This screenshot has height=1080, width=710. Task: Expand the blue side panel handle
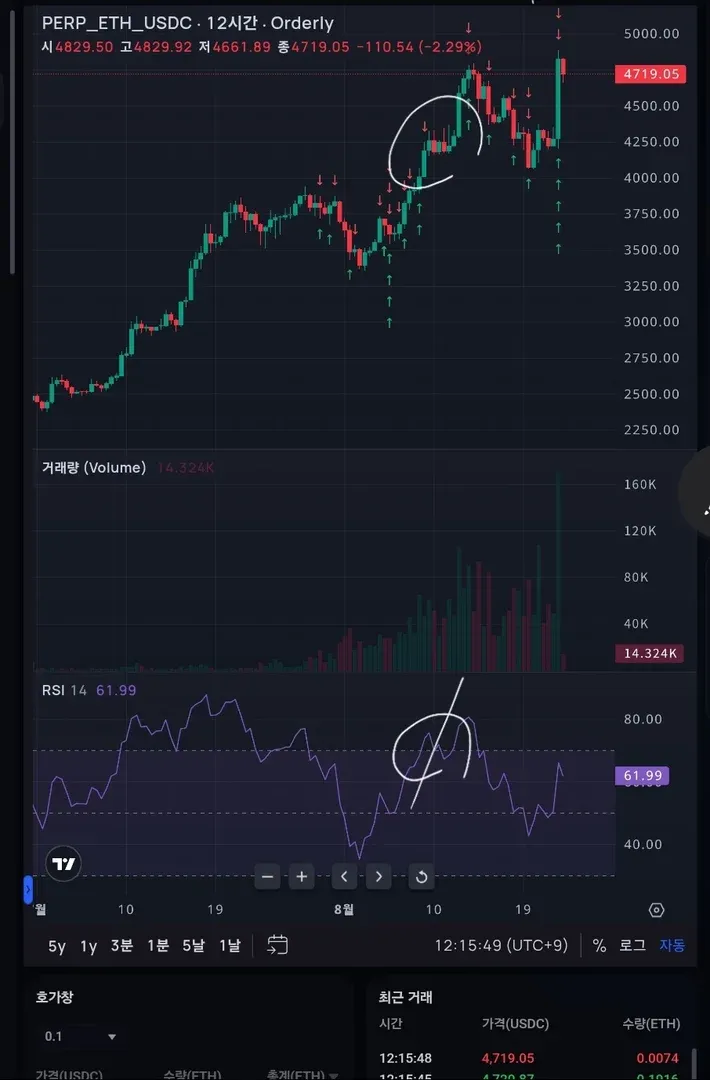[28, 888]
